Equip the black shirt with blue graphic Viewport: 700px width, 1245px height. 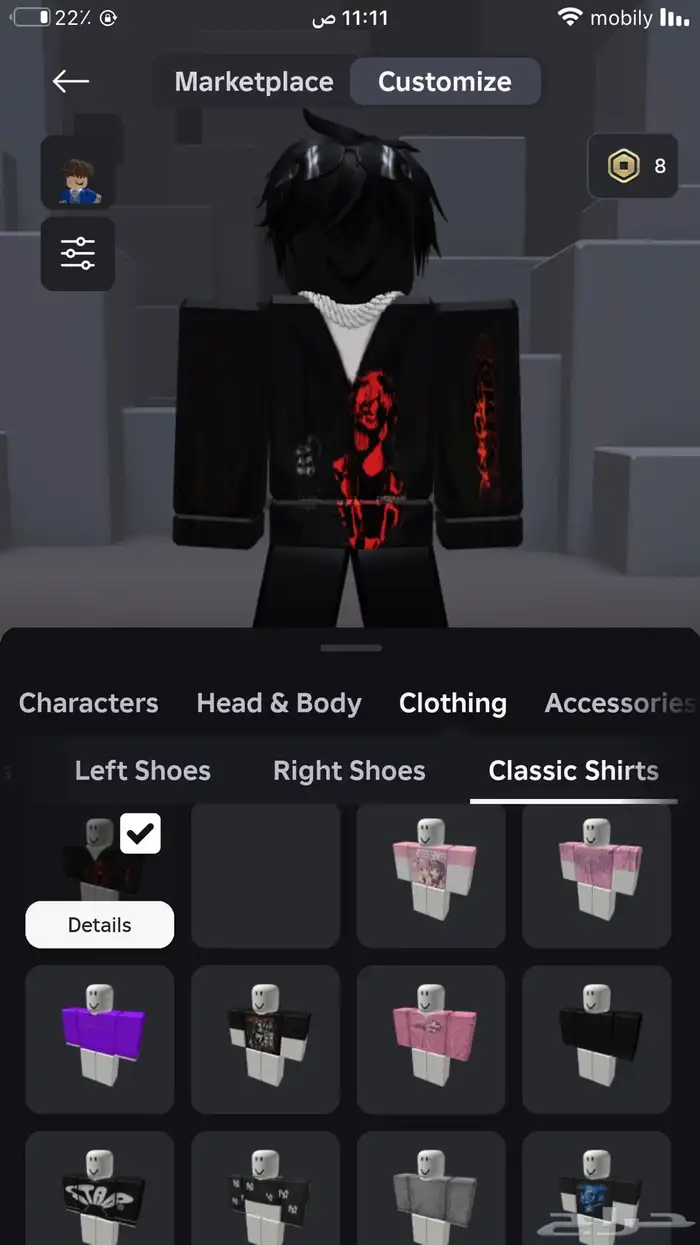click(x=596, y=1190)
